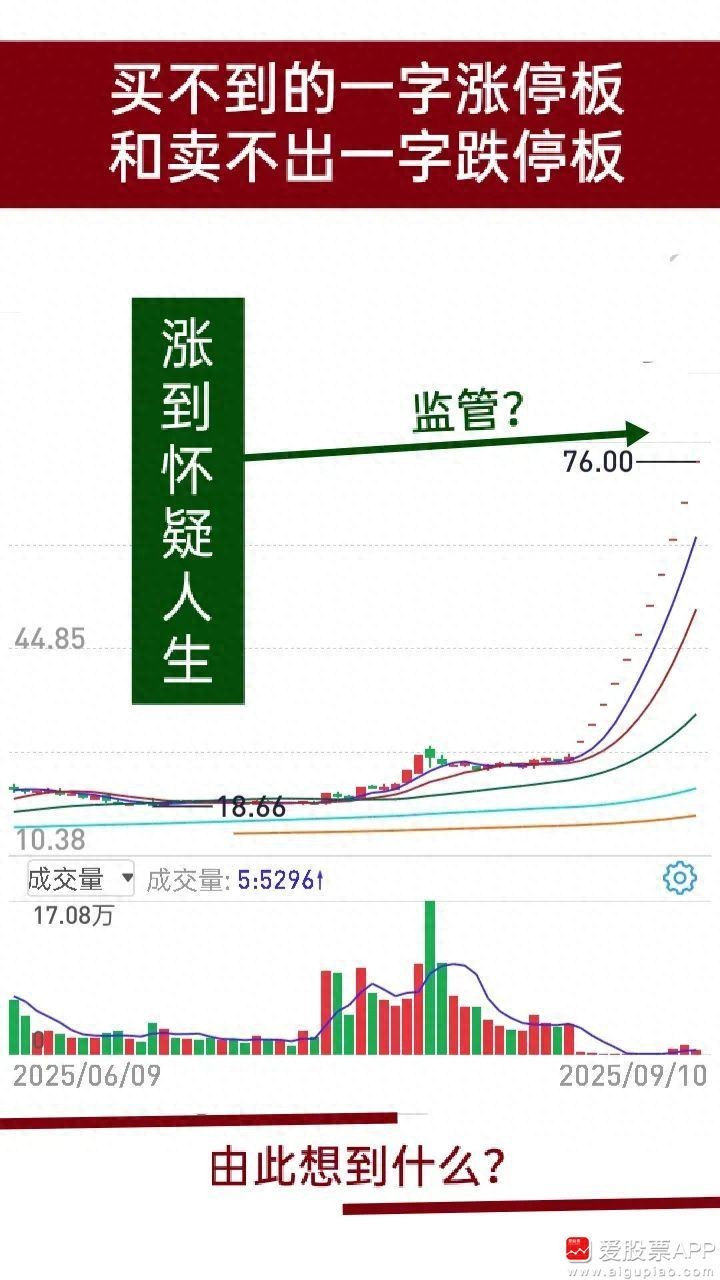The height and width of the screenshot is (1280, 720).
Task: Toggle the 17.08万 volume scale label
Action: (75, 913)
